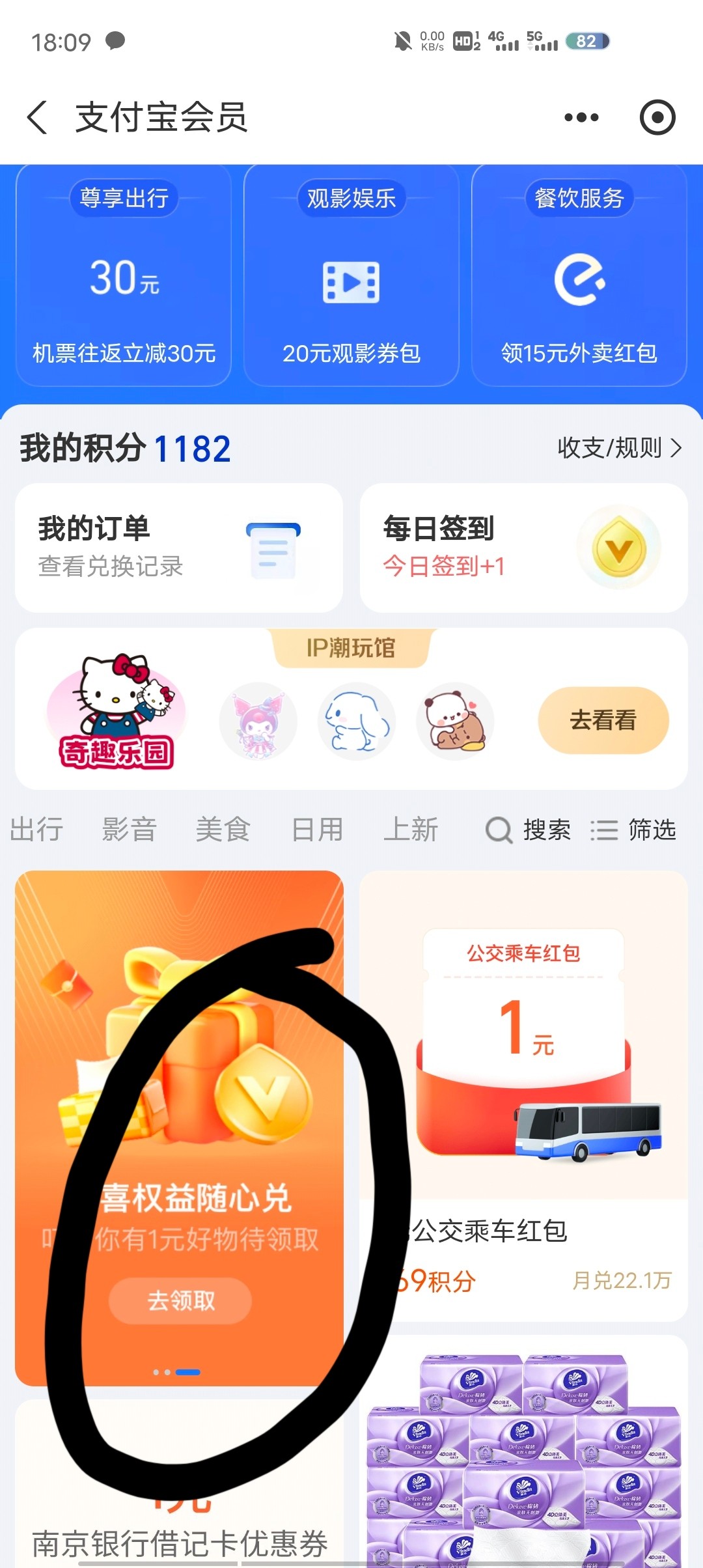Switch to 出行 category tab
703x1568 pixels.
36,830
